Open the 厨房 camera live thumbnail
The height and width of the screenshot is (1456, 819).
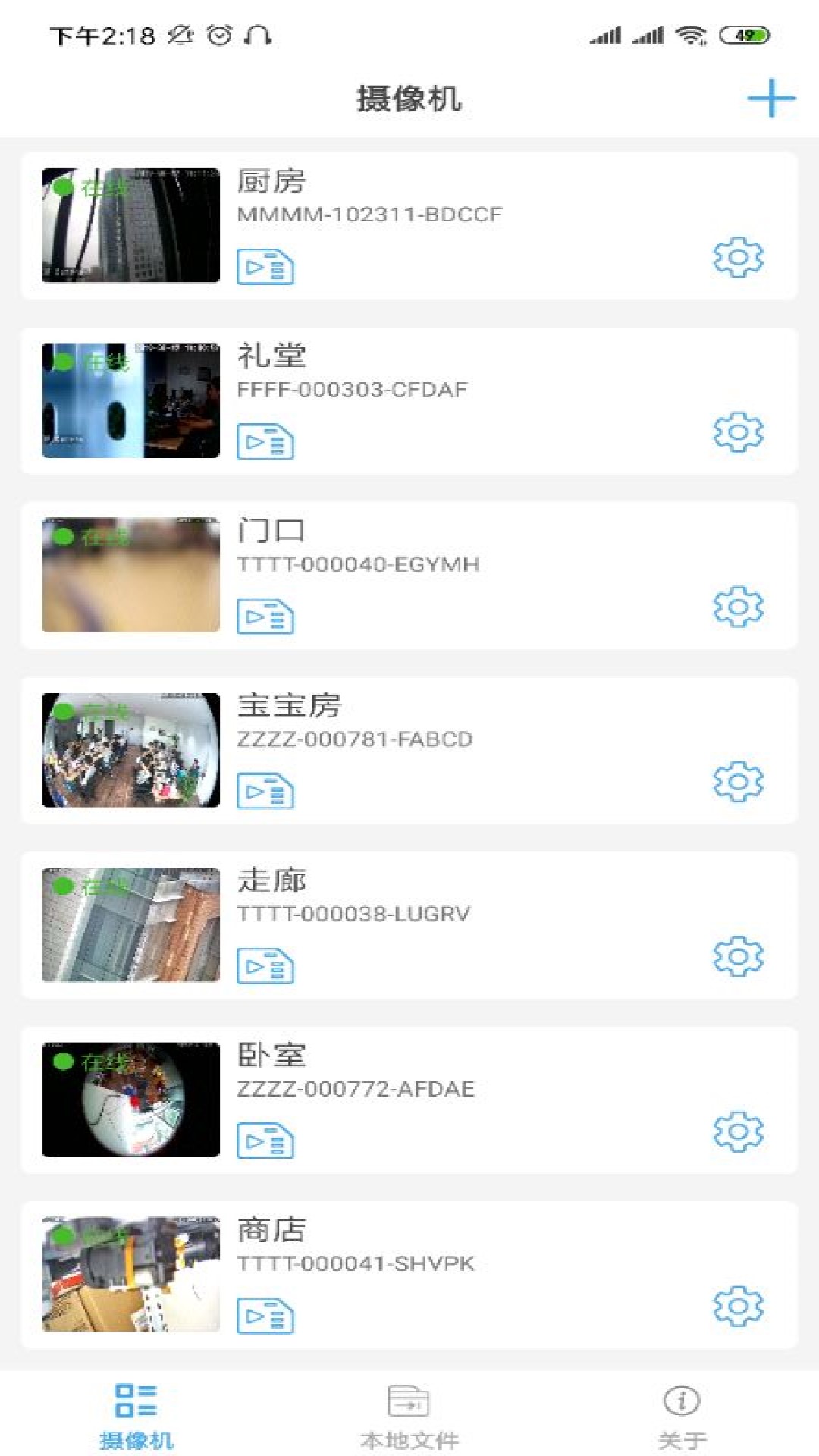pos(130,225)
